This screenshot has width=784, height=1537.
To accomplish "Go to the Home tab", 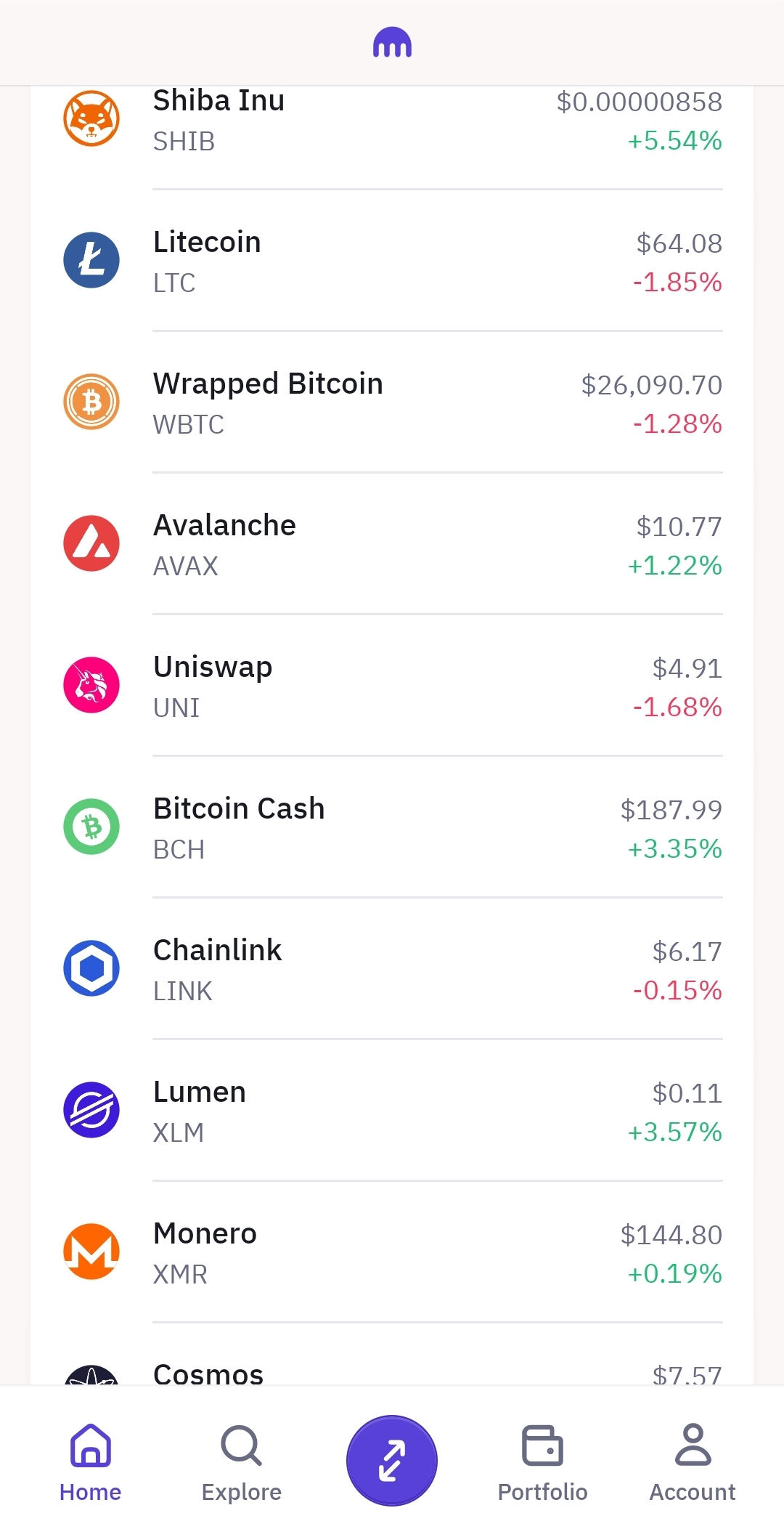I will [x=91, y=1461].
